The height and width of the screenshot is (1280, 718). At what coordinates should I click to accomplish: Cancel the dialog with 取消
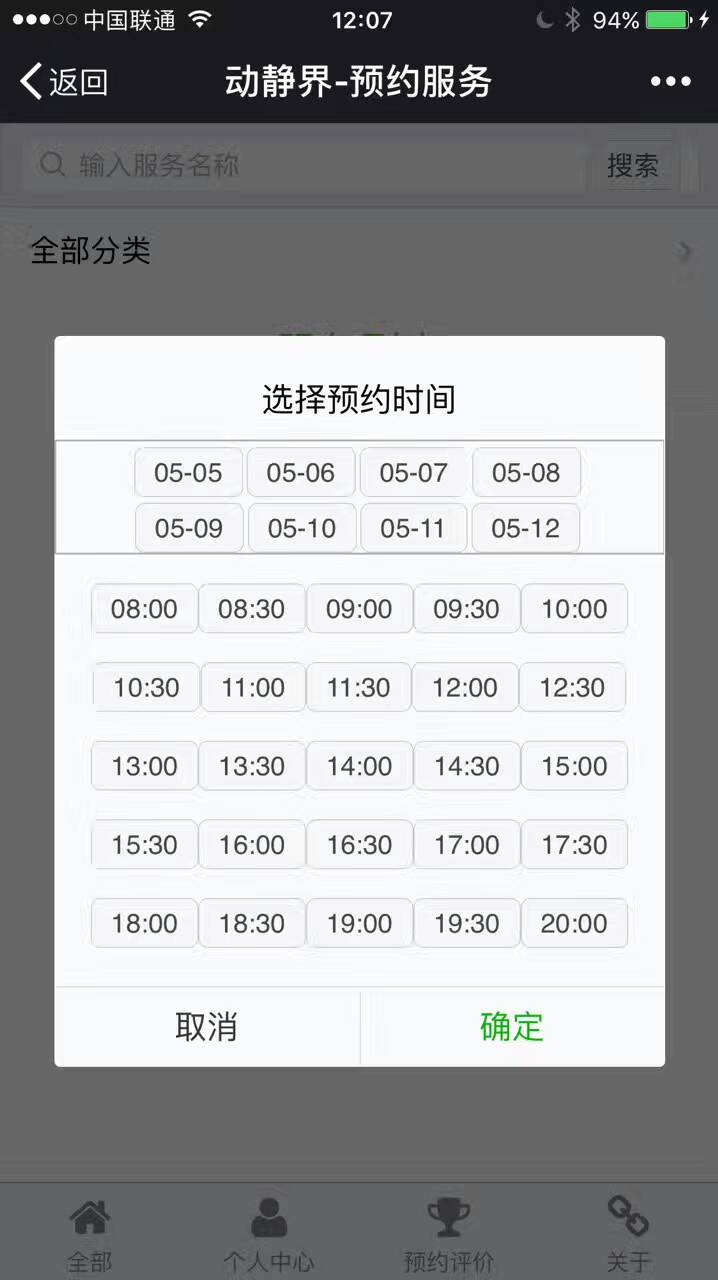pyautogui.click(x=207, y=1026)
